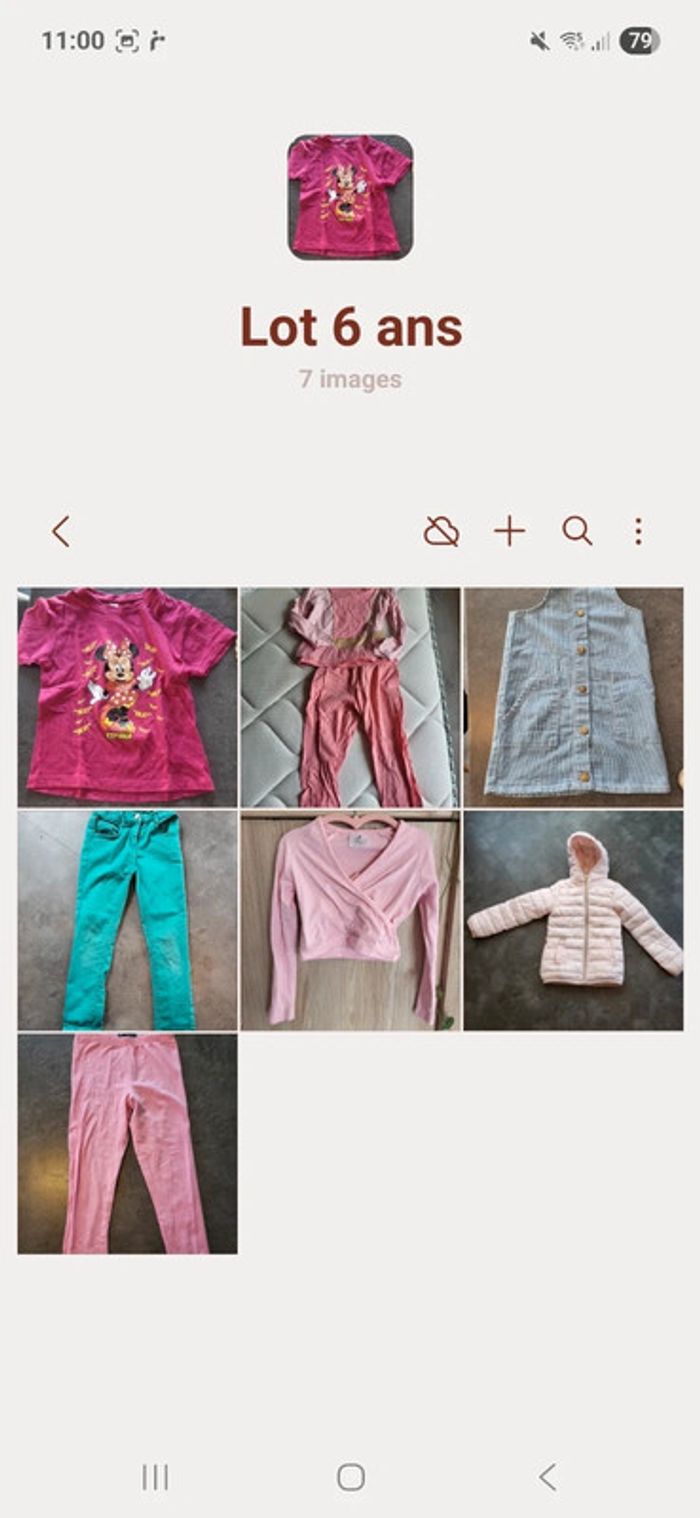Open the green jeans photo

tap(128, 920)
